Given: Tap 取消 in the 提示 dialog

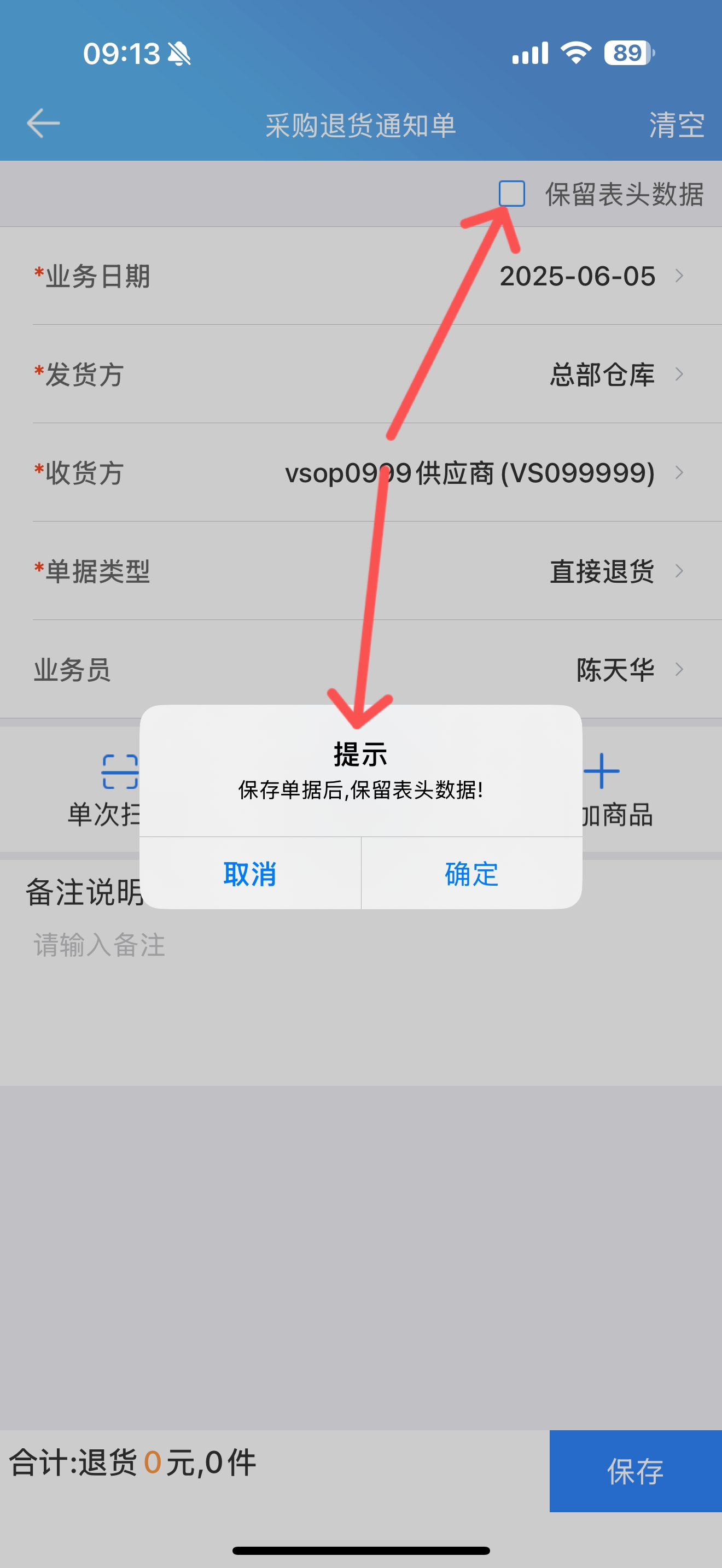Looking at the screenshot, I should [250, 874].
